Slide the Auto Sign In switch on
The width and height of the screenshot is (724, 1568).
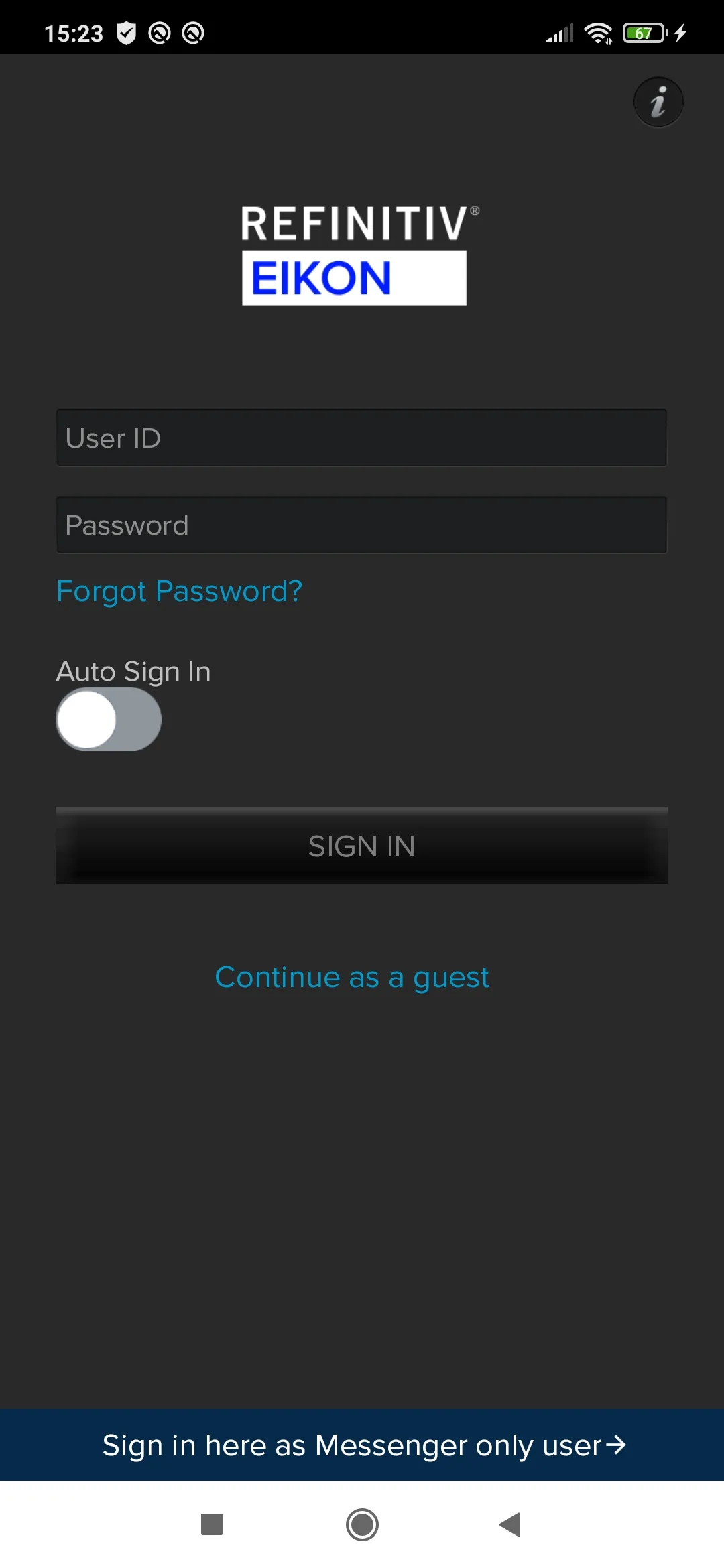(x=108, y=718)
